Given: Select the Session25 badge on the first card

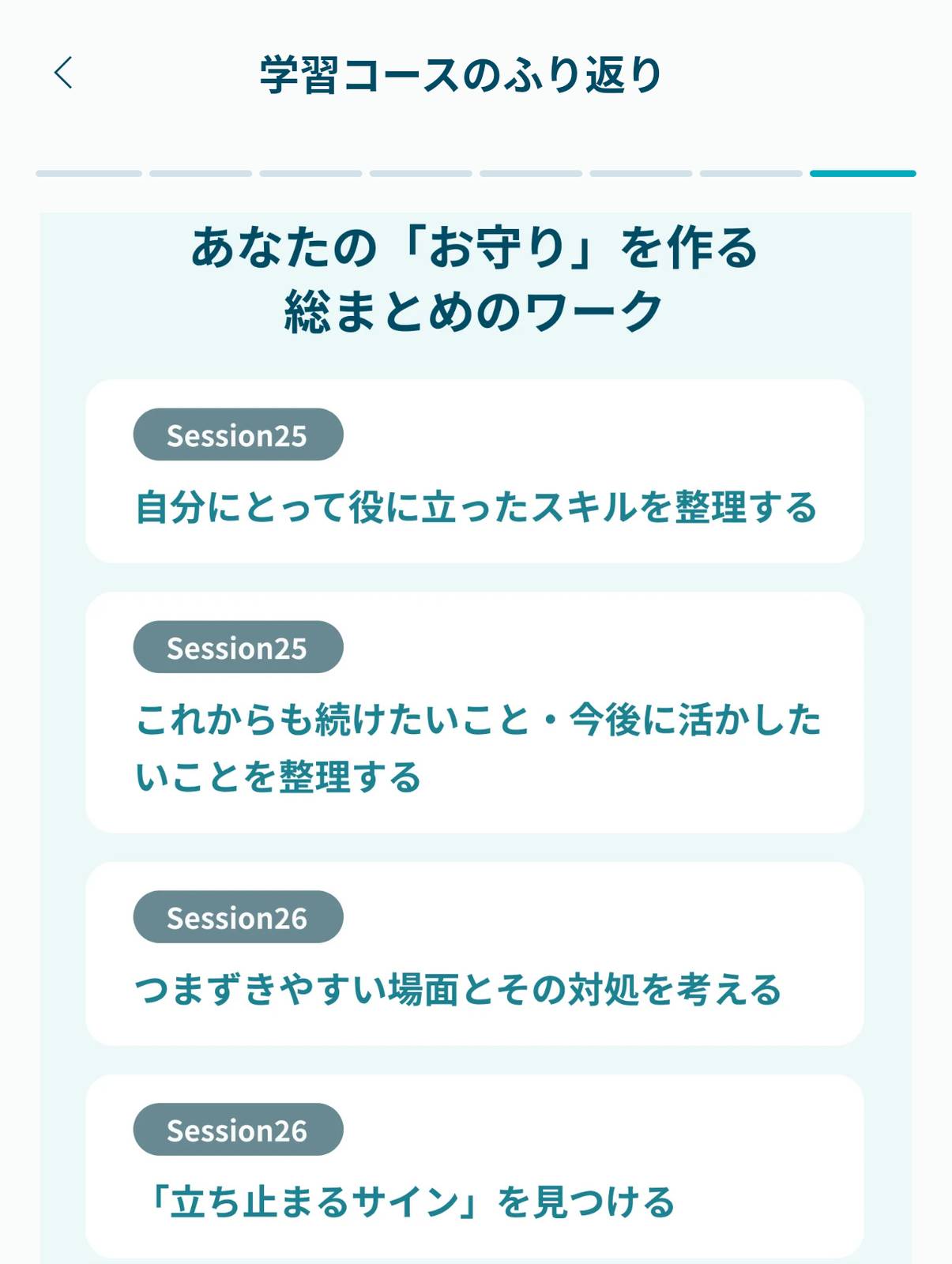Looking at the screenshot, I should [x=238, y=435].
